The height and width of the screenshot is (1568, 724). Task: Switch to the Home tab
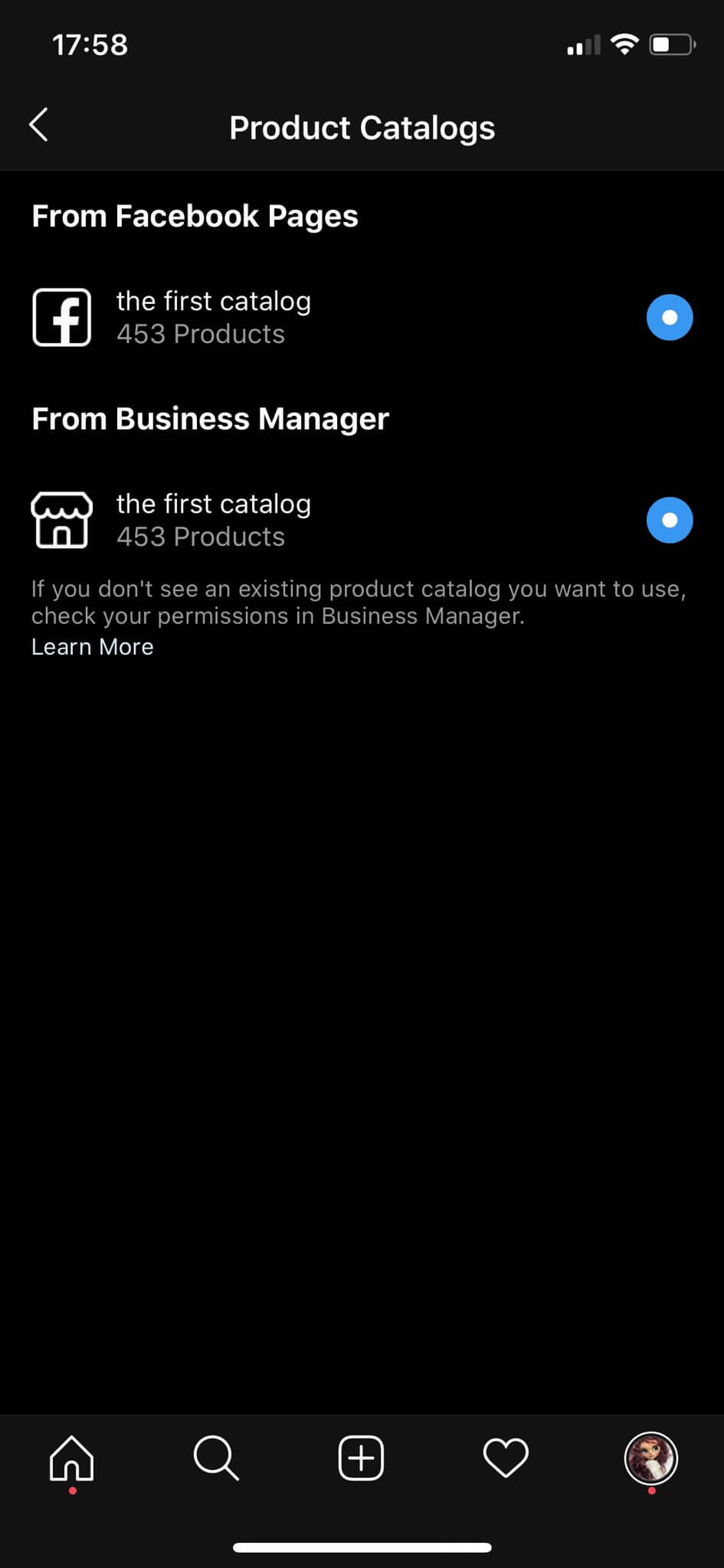[72, 1458]
